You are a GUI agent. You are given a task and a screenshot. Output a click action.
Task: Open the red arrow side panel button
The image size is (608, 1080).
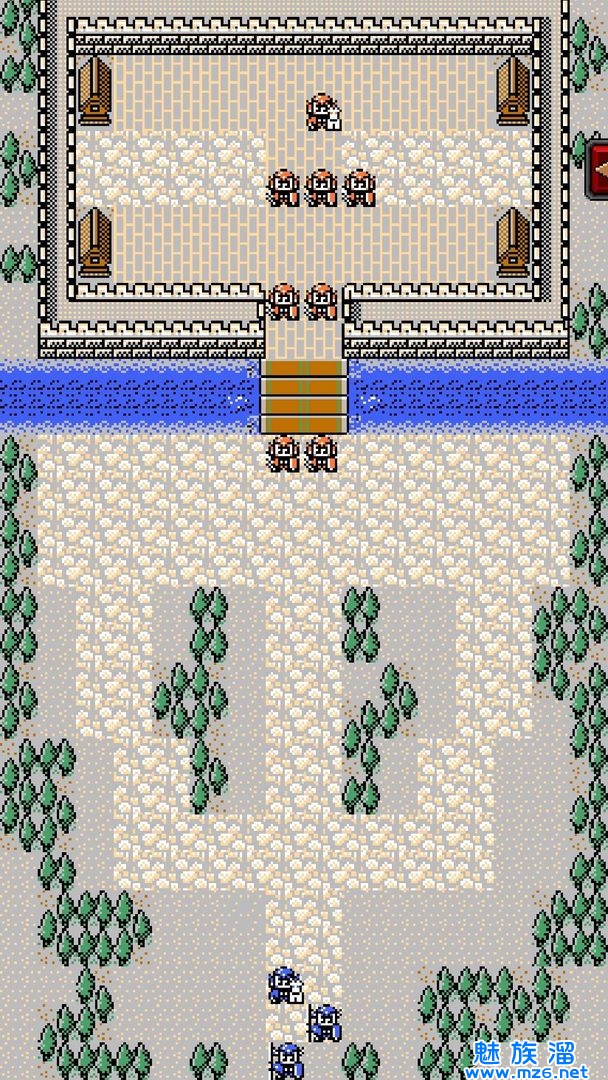[599, 167]
